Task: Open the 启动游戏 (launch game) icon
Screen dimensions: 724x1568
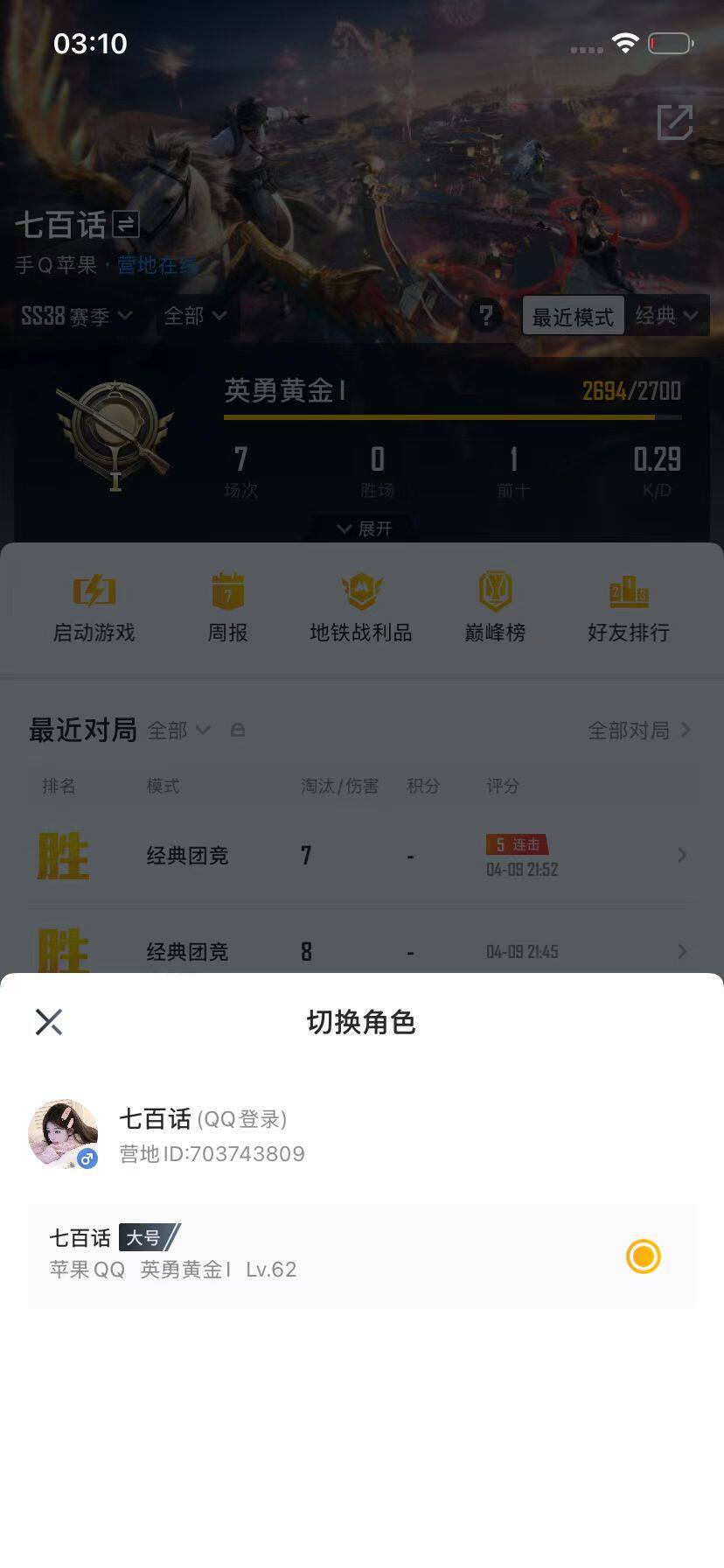Action: 92,605
